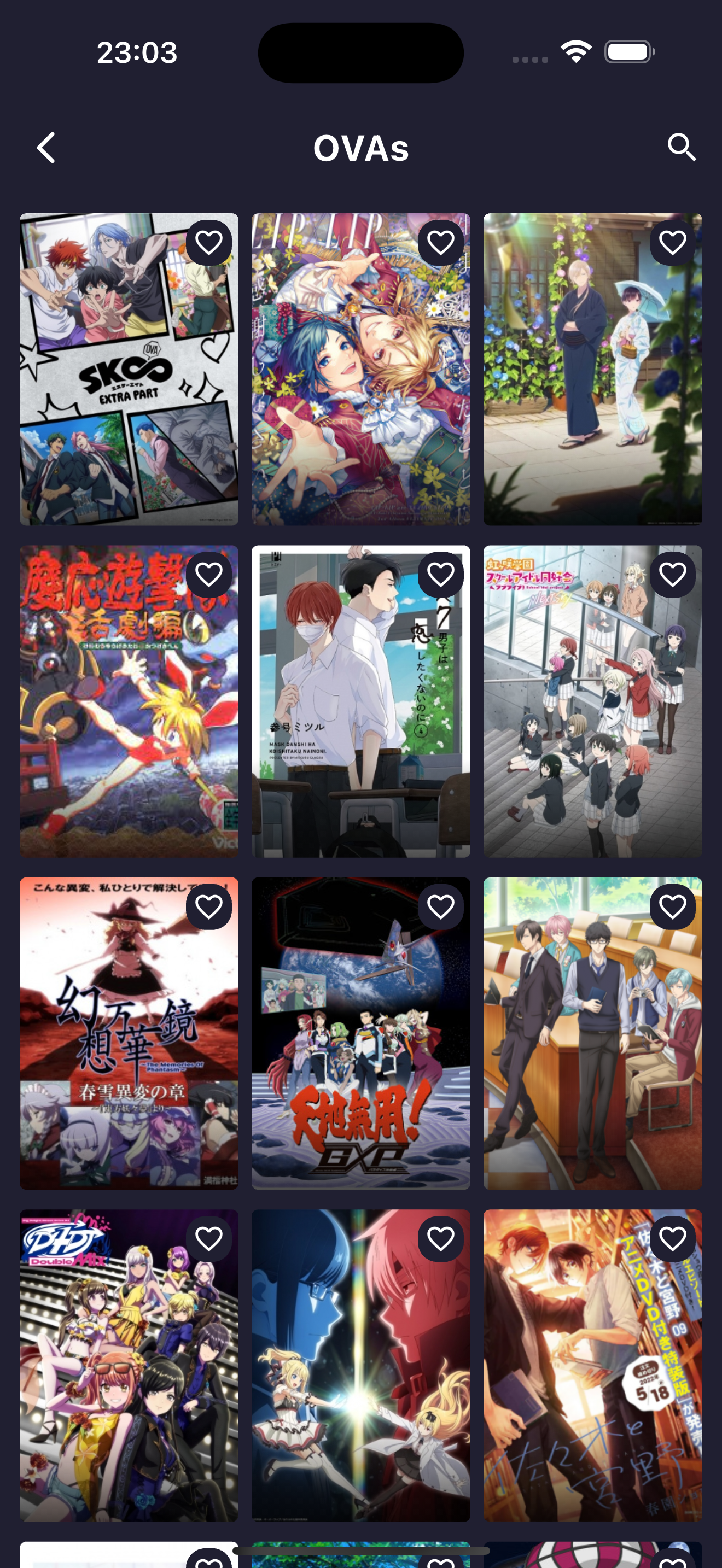The height and width of the screenshot is (1568, 722).
Task: Heart the Sasaki to Miyano poster
Action: [673, 1238]
